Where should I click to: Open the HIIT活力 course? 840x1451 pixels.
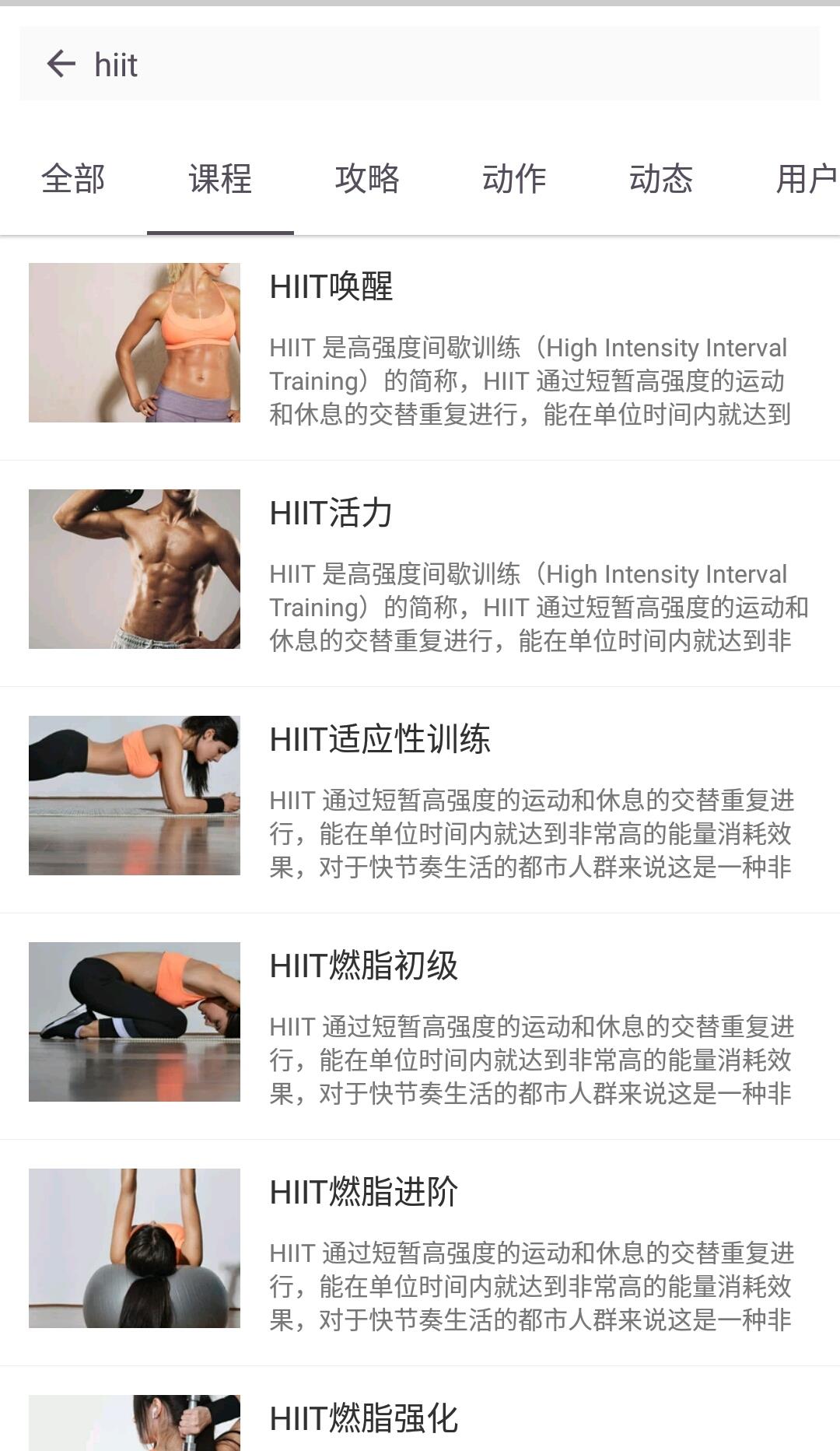(420, 573)
